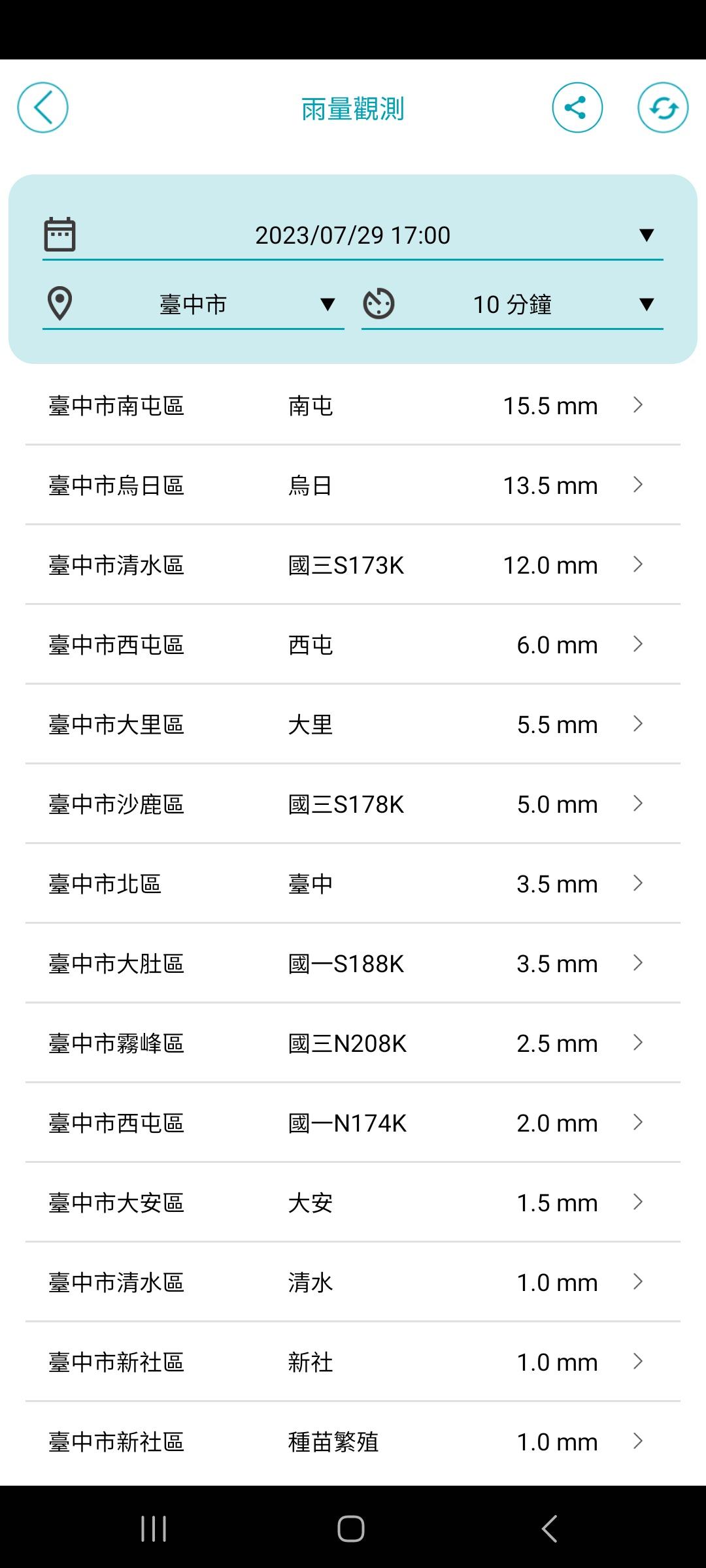706x1568 pixels.
Task: View details for 烏日 station
Action: pyautogui.click(x=353, y=485)
